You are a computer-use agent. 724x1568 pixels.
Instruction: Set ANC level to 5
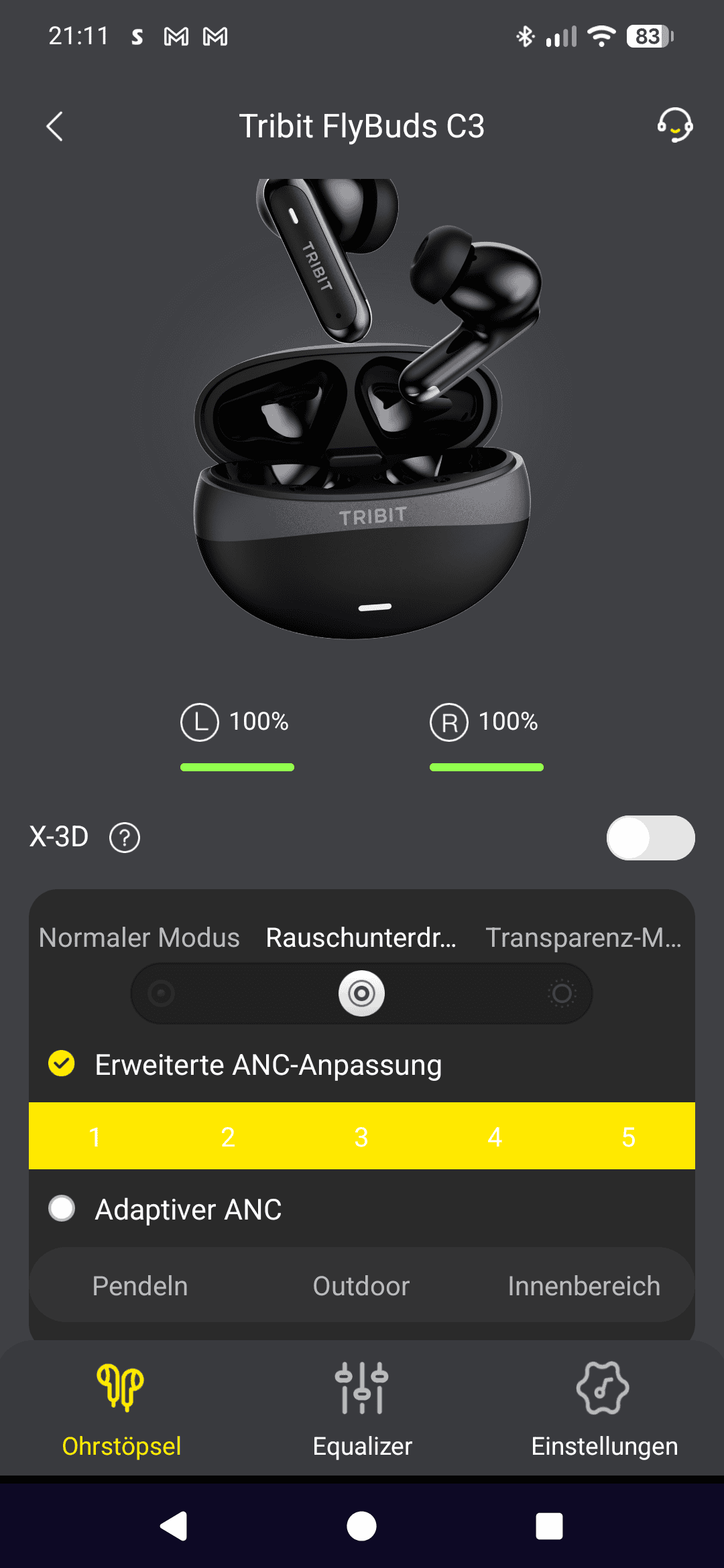(628, 1136)
